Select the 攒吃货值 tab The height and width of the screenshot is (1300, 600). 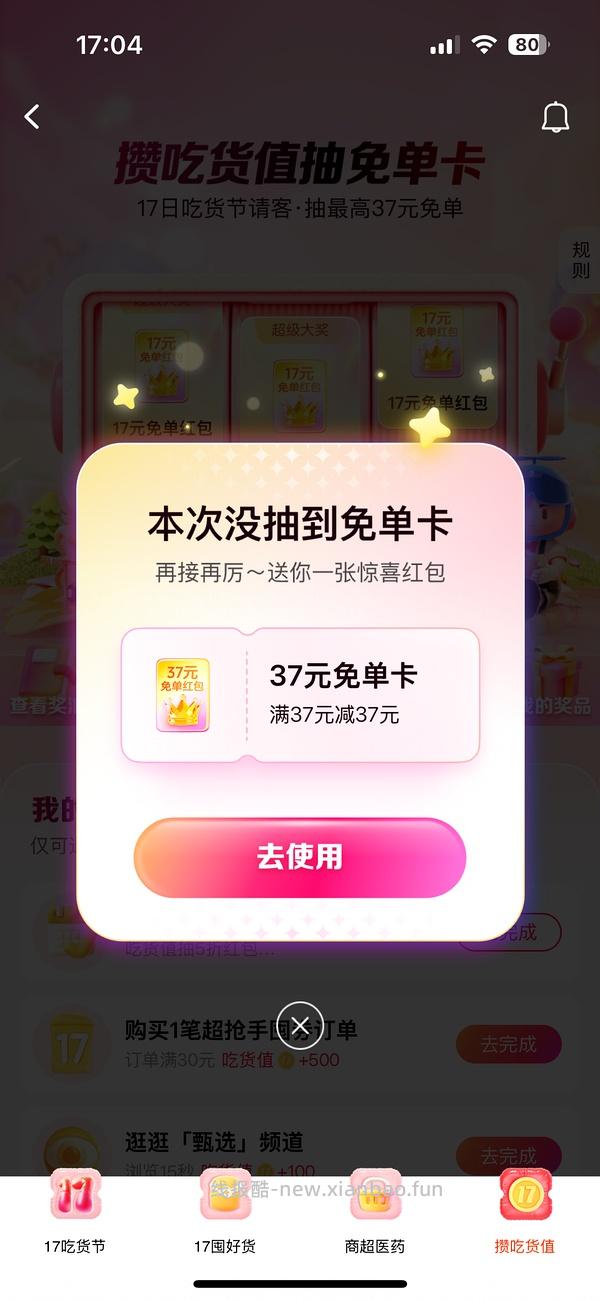pyautogui.click(x=525, y=1212)
